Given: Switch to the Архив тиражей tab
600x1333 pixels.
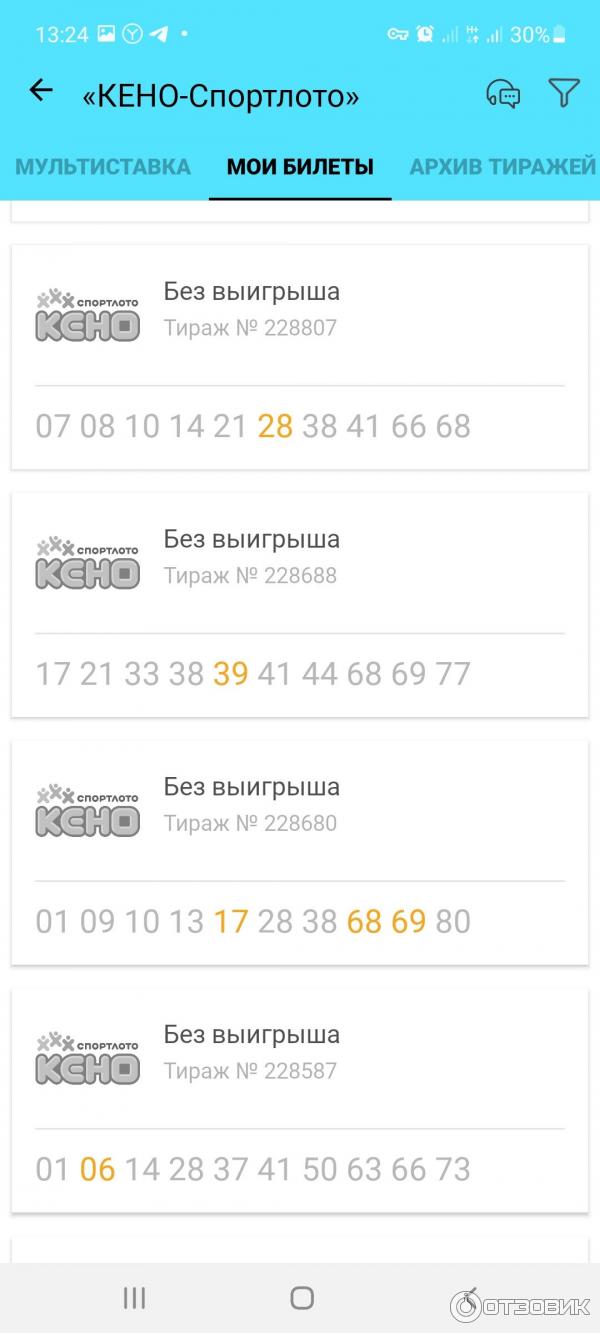Looking at the screenshot, I should [502, 166].
